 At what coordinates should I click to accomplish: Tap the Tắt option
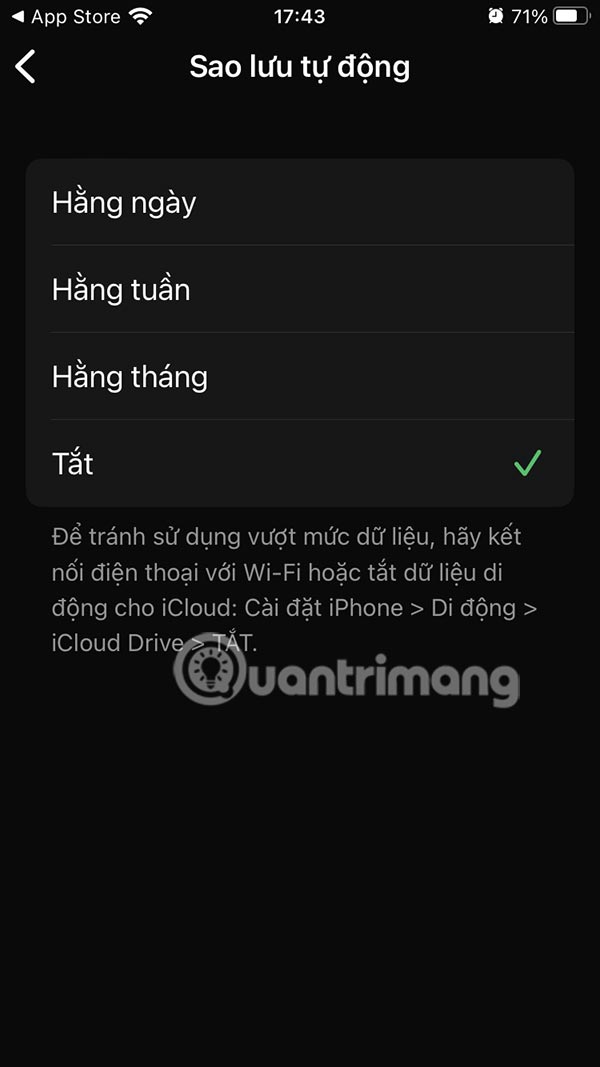click(300, 464)
